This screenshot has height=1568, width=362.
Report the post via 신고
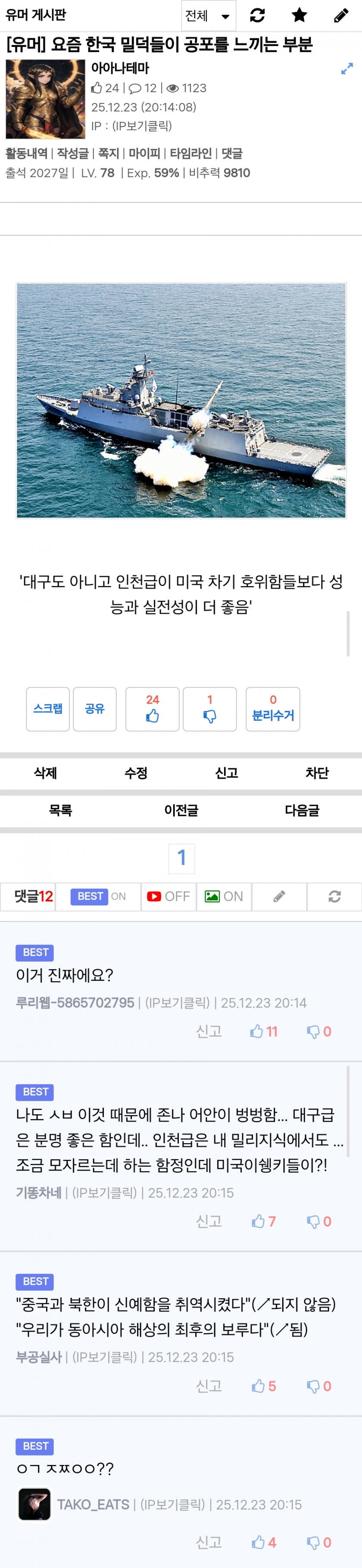226,773
